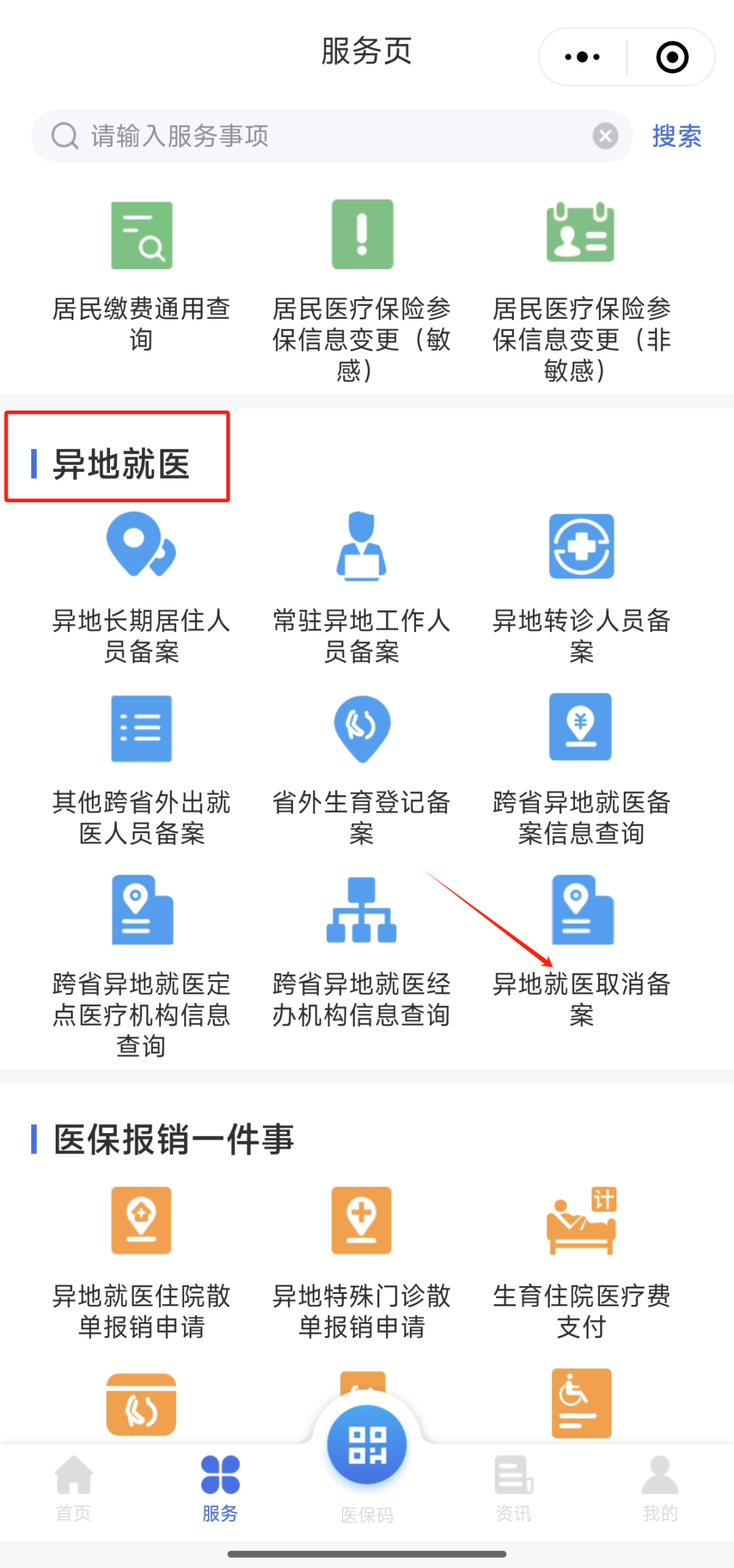
Task: Close the mini program via circle icon
Action: pyautogui.click(x=672, y=57)
